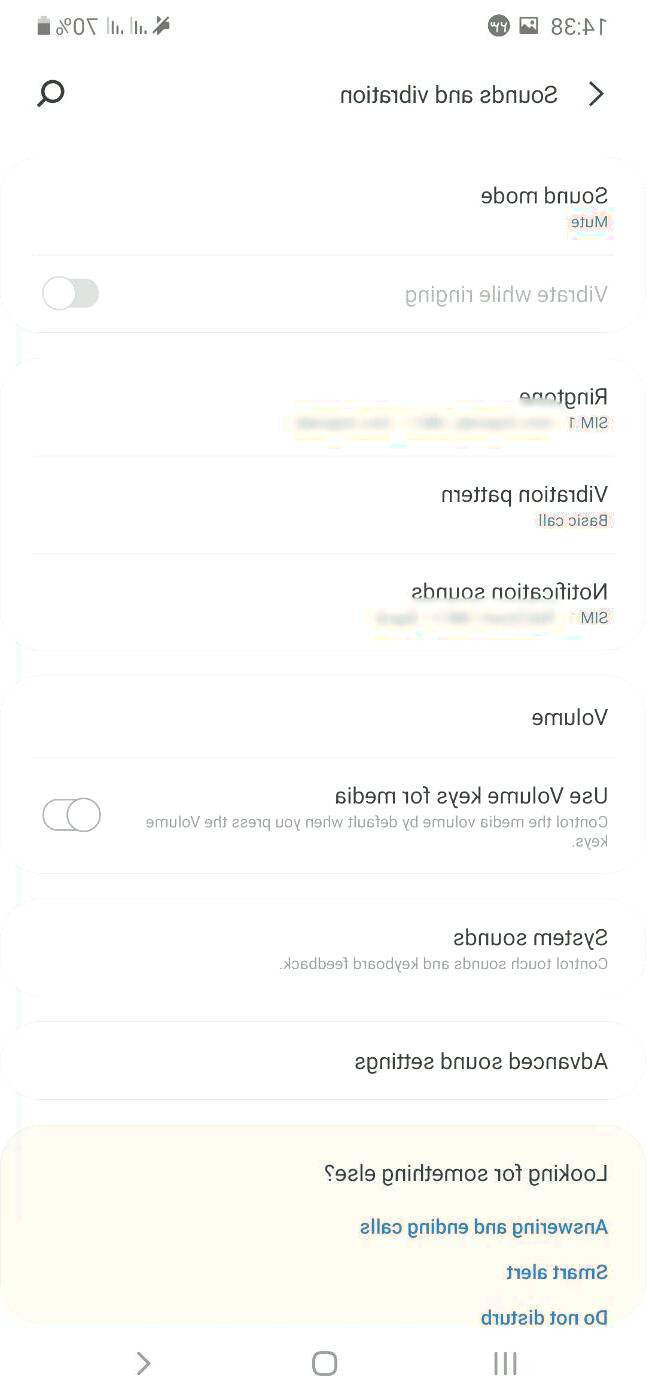Screen dimensions: 646x1400
Task: Go back from Sounds and vibration
Action: click(x=596, y=94)
